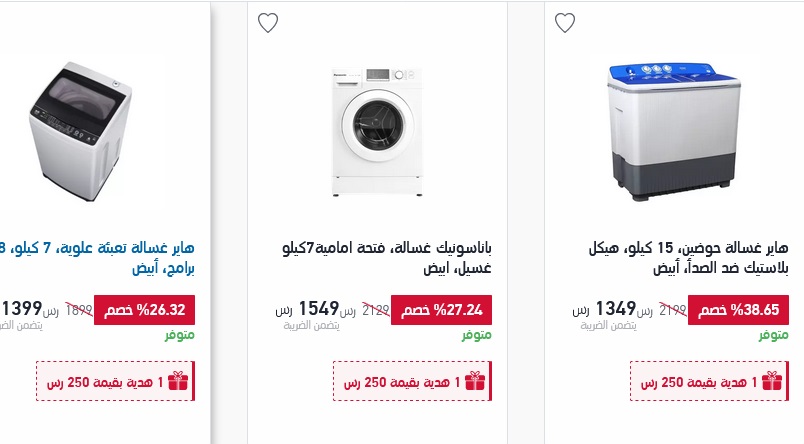Favorite the Panasonic front-load washer
Screen dimensions: 804x444
click(x=268, y=23)
